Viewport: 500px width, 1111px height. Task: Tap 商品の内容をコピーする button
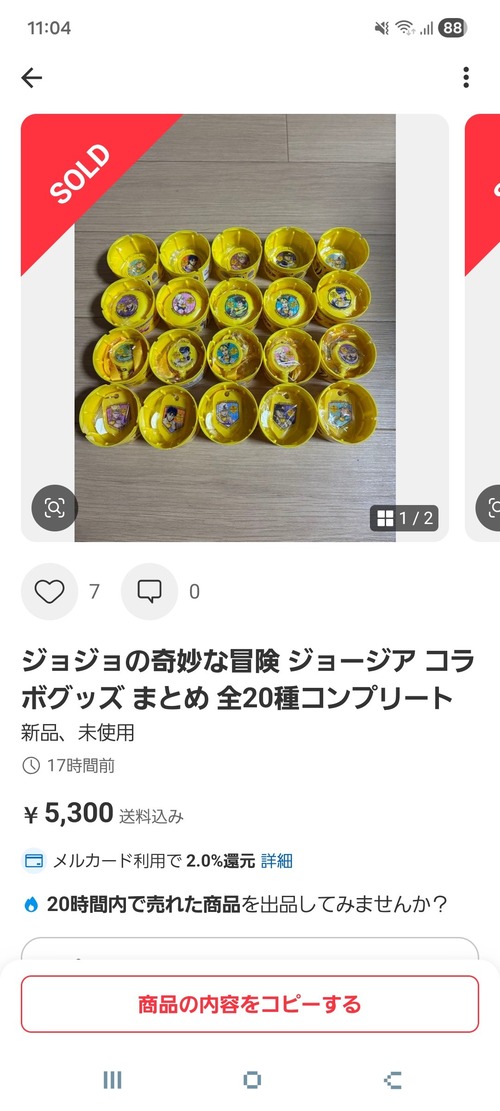(250, 1004)
